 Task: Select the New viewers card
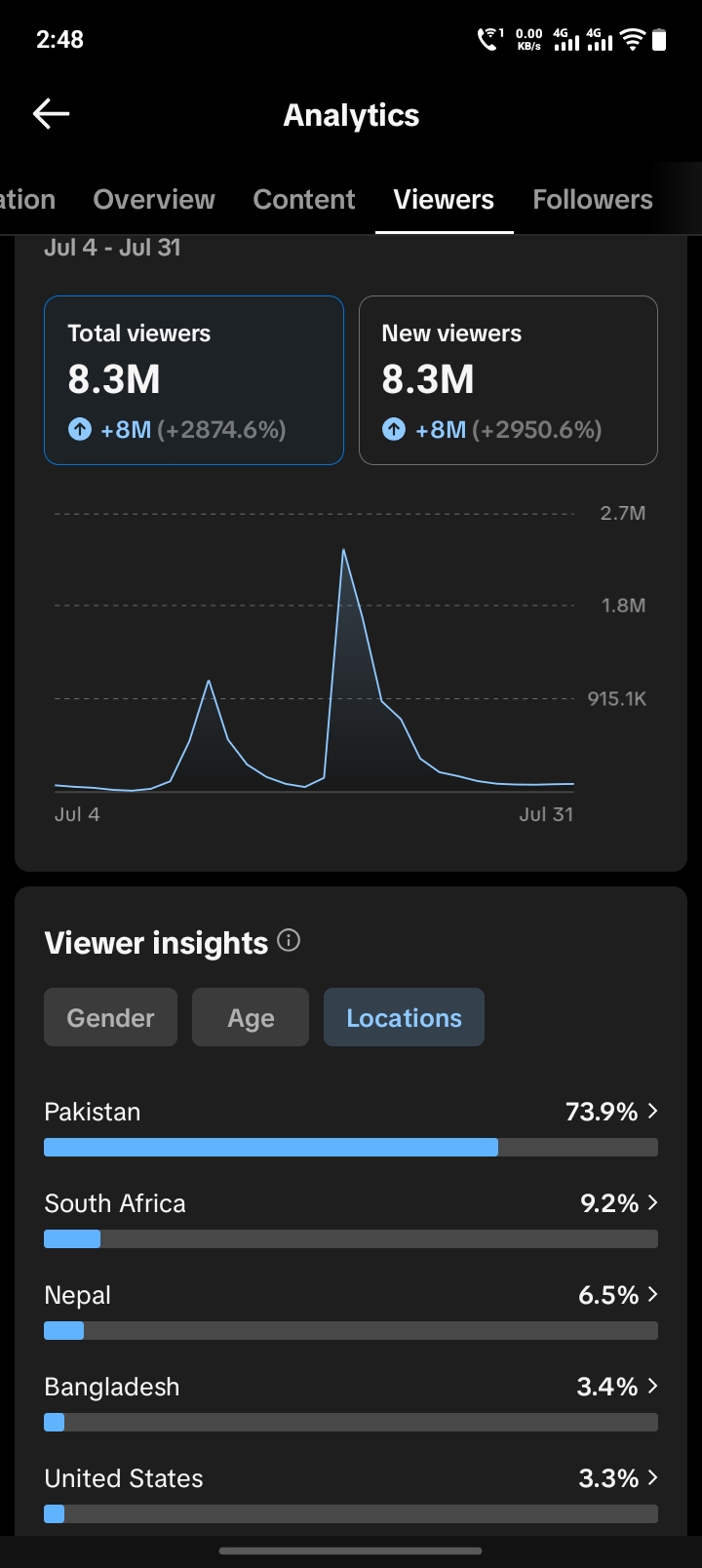pyautogui.click(x=508, y=380)
